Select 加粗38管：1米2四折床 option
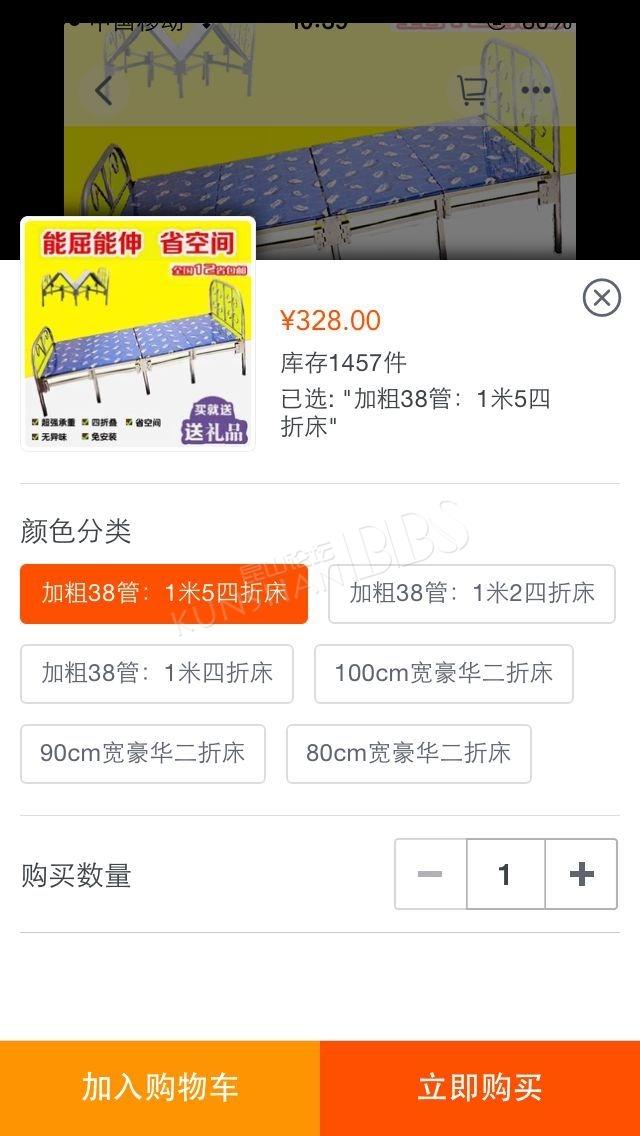Viewport: 640px width, 1136px height. click(472, 593)
